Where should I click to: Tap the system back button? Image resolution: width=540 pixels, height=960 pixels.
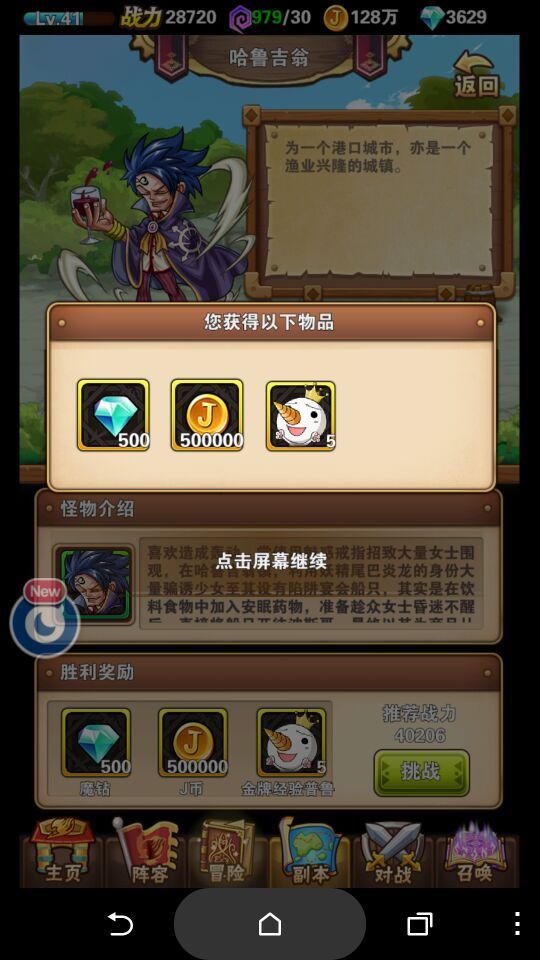(x=121, y=923)
